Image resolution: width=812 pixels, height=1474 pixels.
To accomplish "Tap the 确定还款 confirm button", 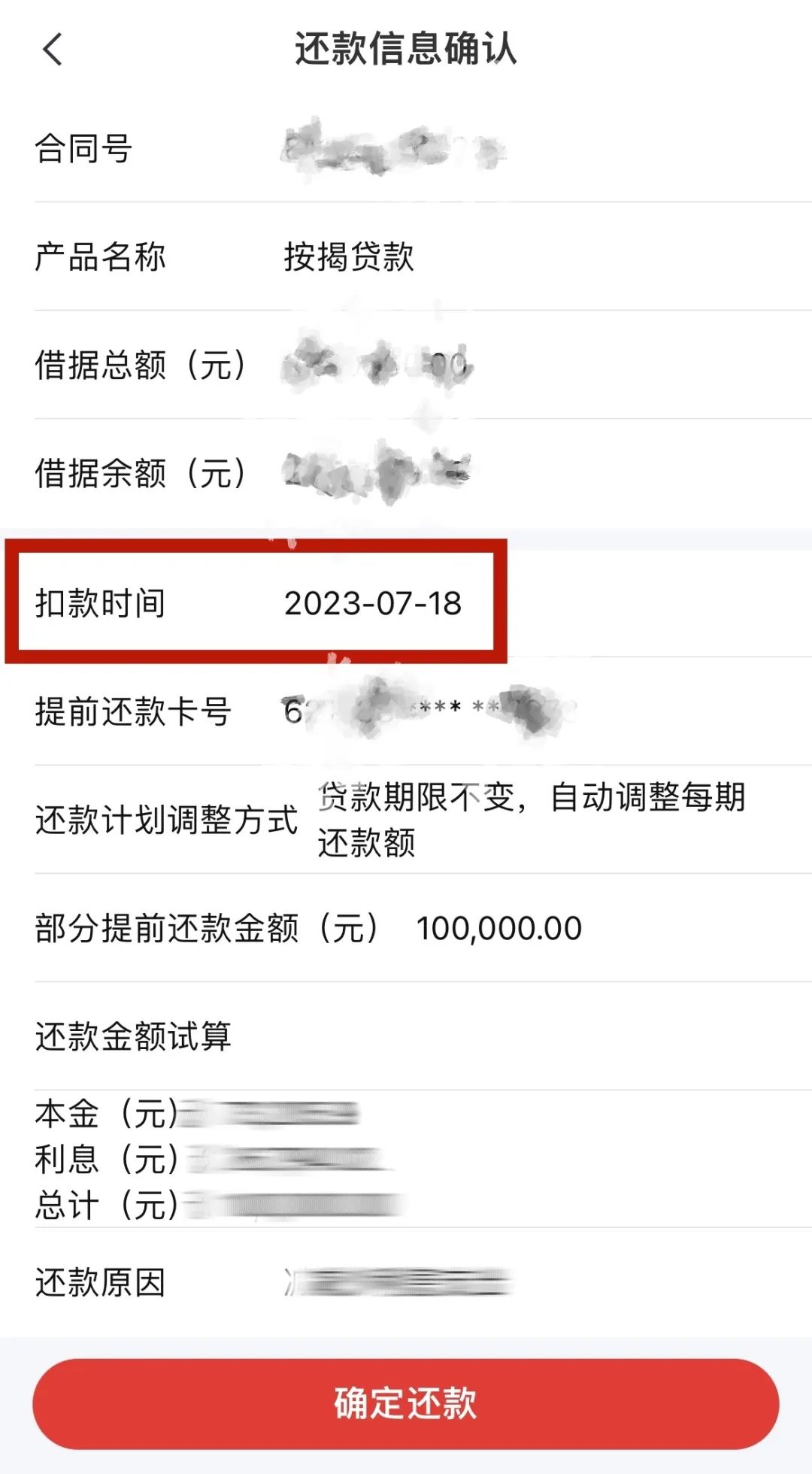I will tap(406, 1404).
